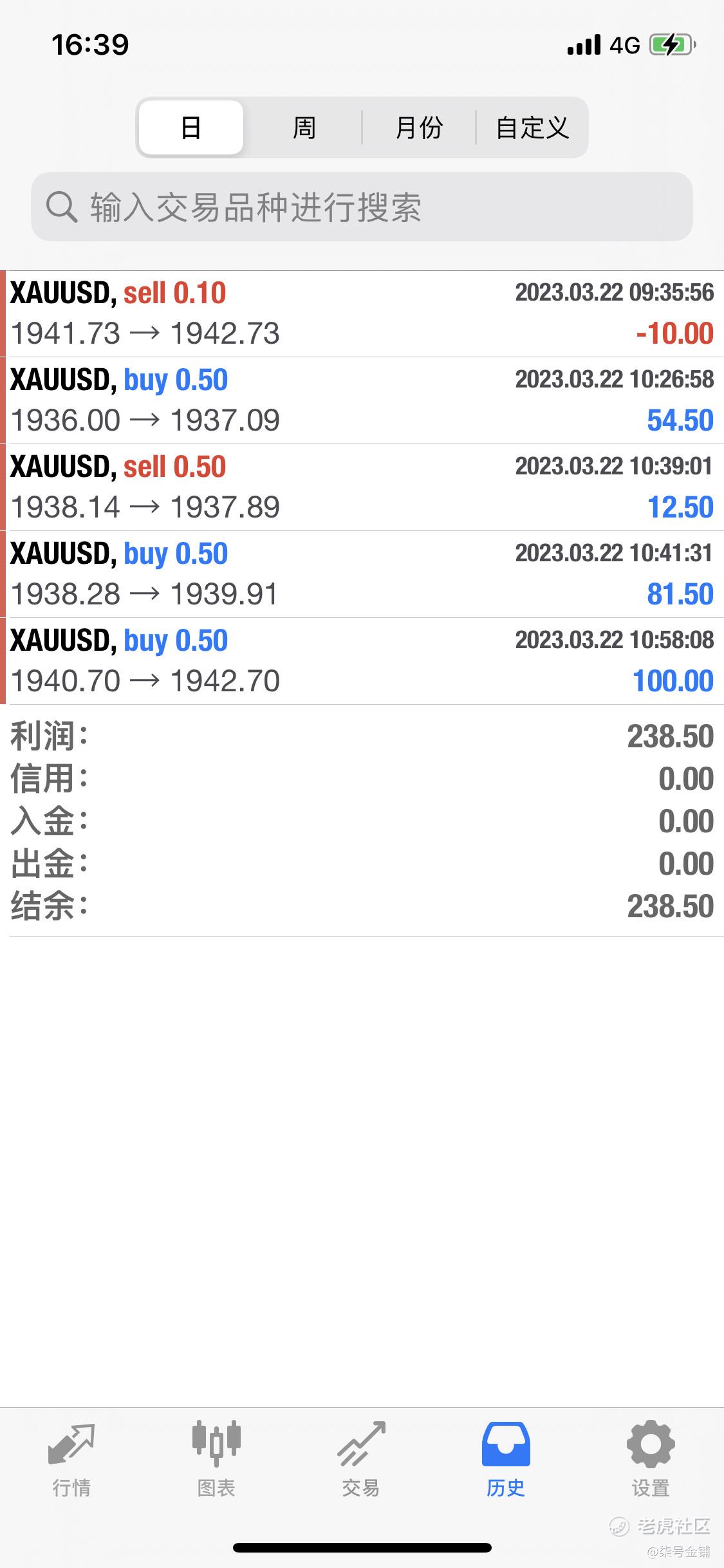Open the XAUUSD buy trade at 10:26:58

(362, 400)
